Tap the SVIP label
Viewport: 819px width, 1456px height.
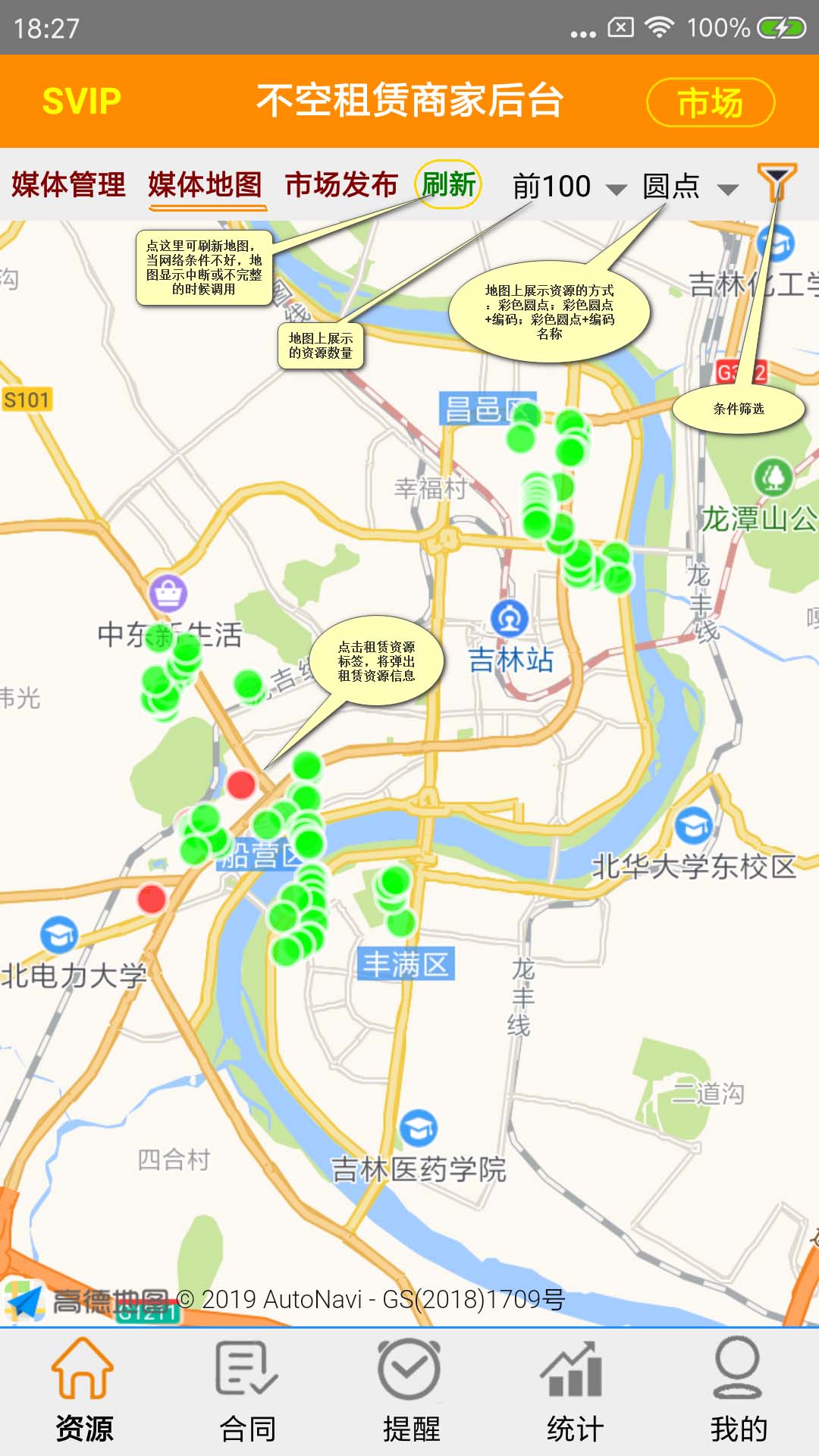(82, 102)
